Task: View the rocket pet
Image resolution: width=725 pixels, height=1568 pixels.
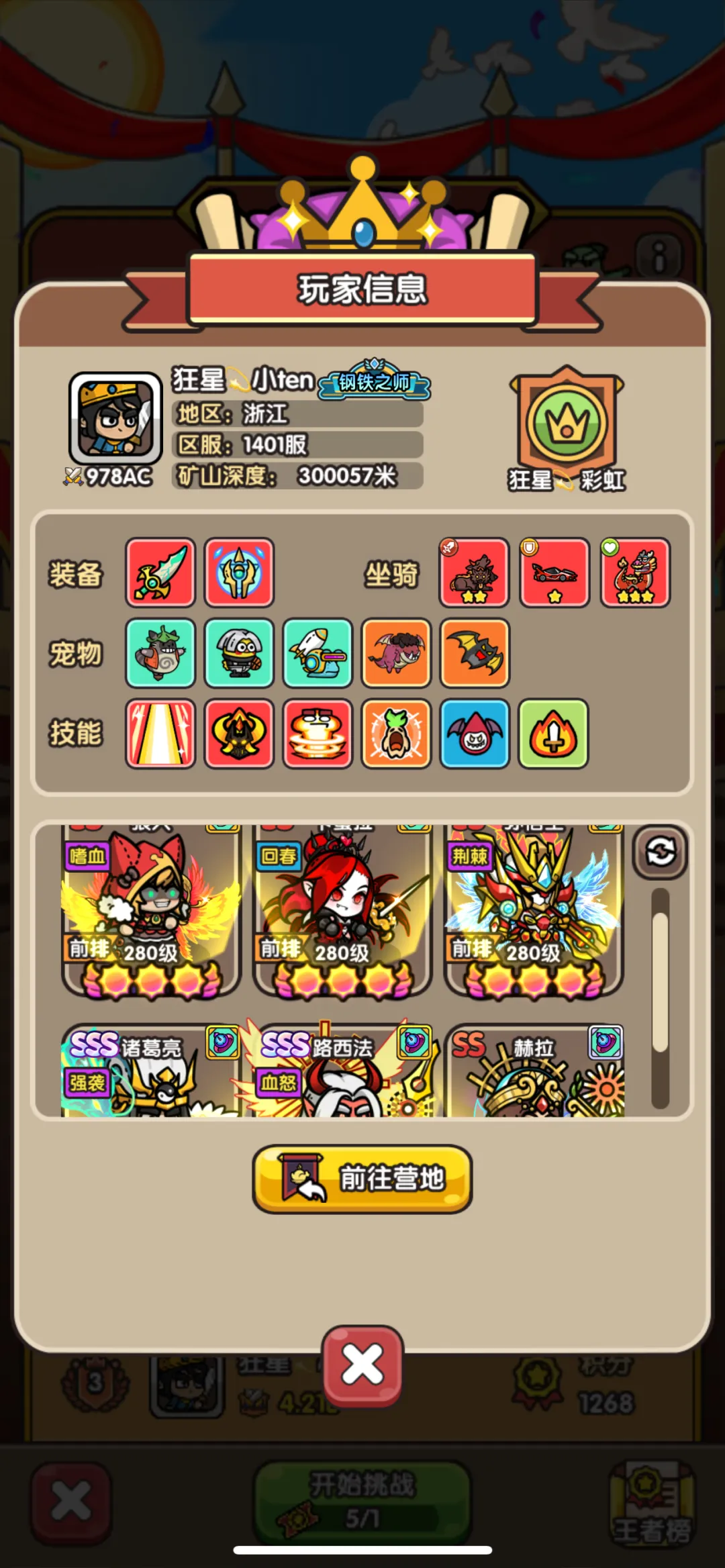Action: (318, 653)
